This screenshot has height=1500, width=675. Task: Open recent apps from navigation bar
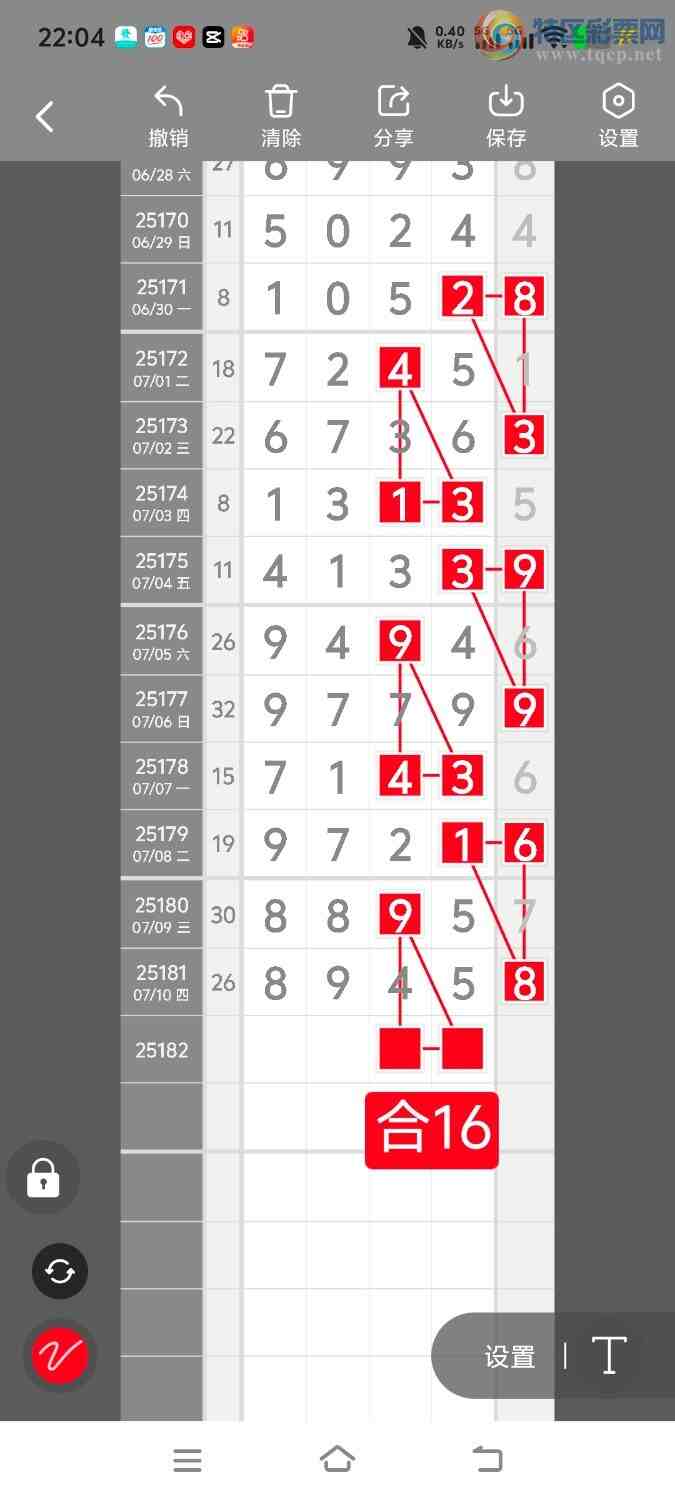187,1460
